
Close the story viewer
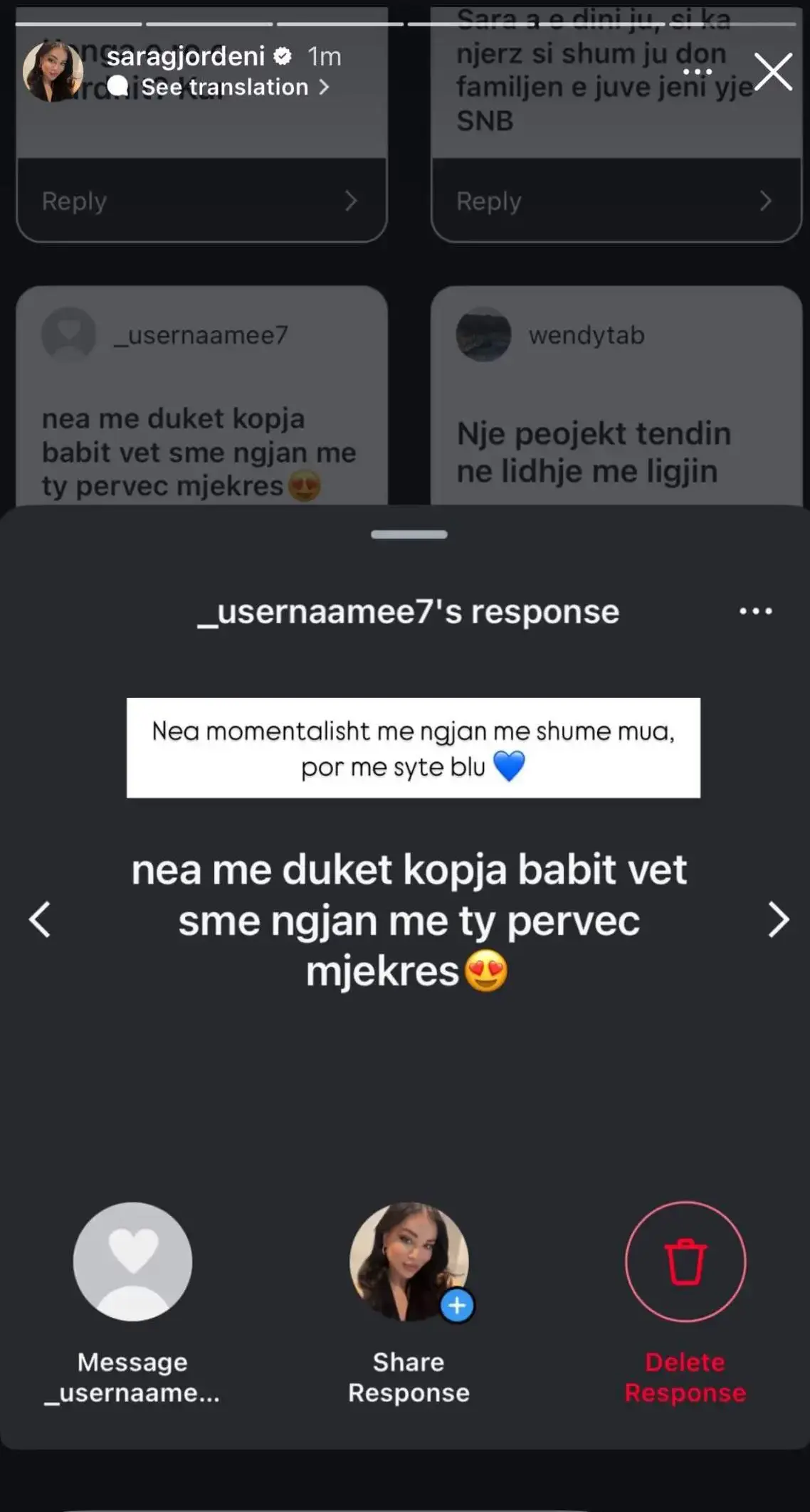tap(773, 72)
